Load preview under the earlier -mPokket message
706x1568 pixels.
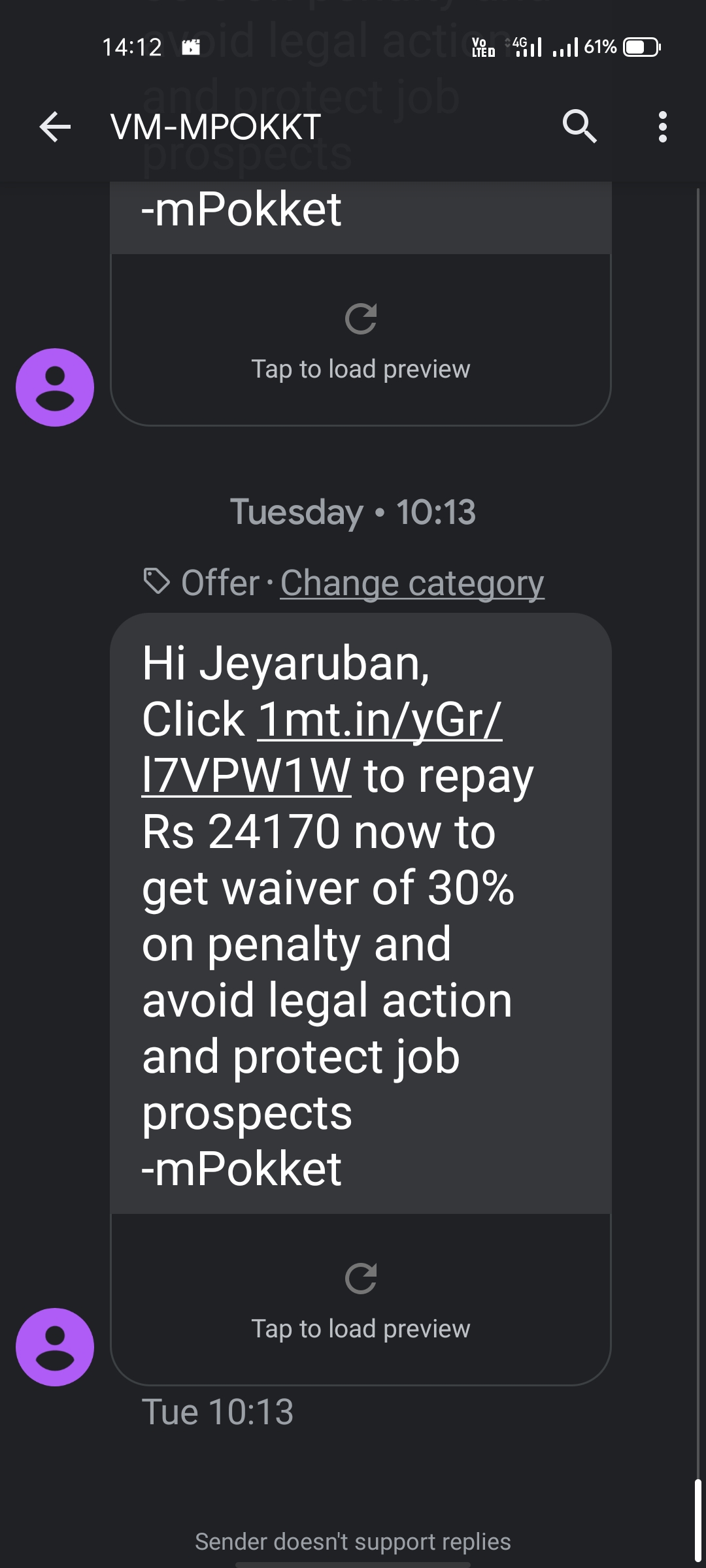point(361,340)
